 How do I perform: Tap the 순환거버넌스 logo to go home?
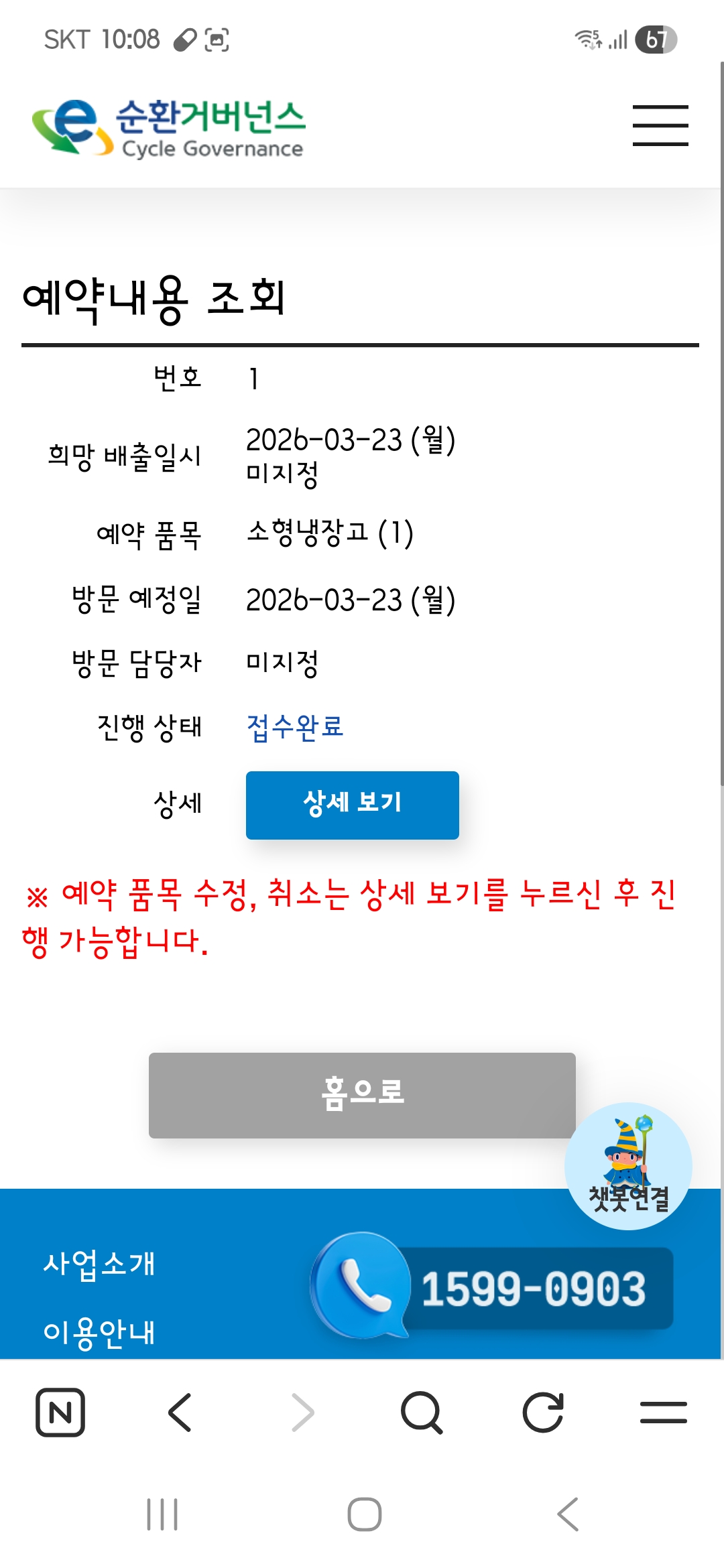(169, 129)
